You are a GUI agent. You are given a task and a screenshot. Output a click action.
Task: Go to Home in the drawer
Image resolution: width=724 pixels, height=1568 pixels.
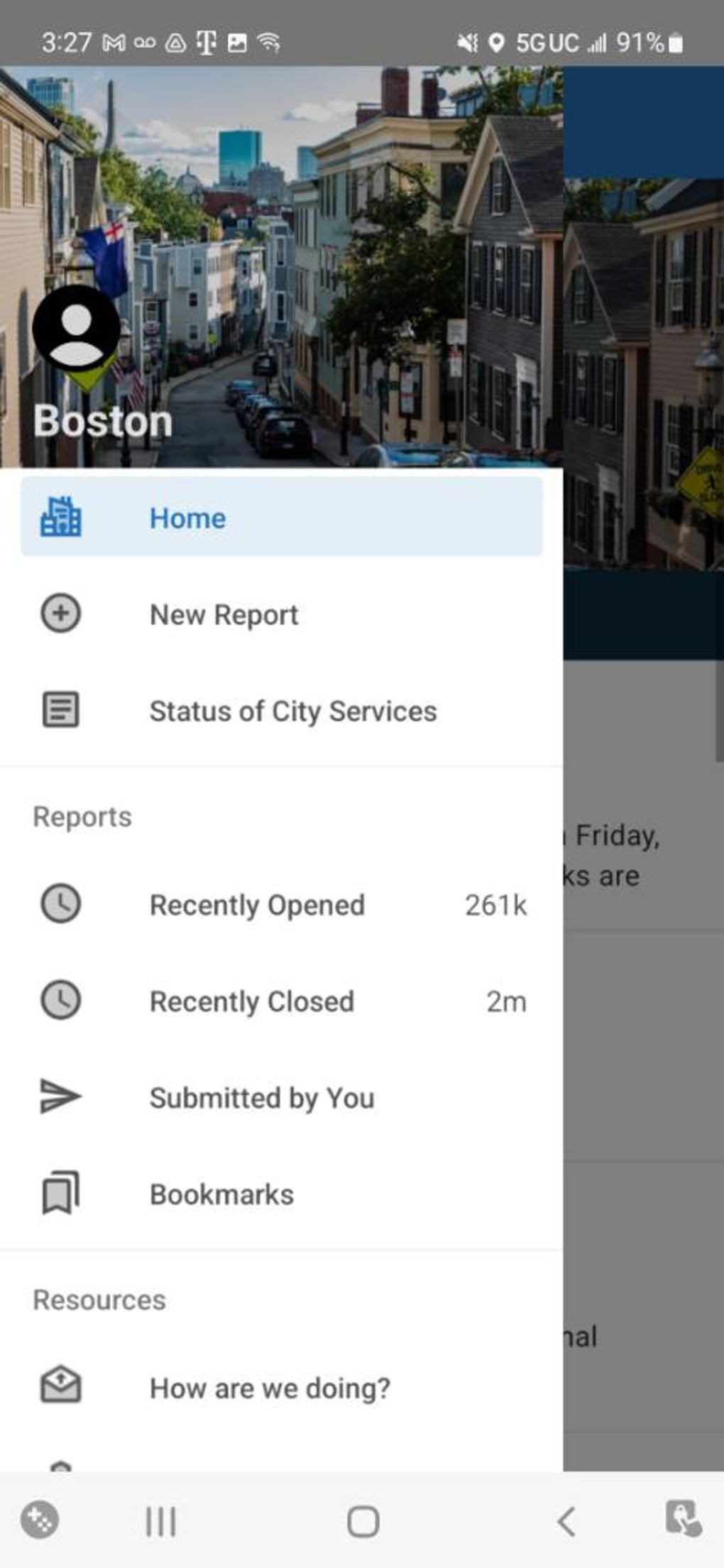pyautogui.click(x=282, y=517)
